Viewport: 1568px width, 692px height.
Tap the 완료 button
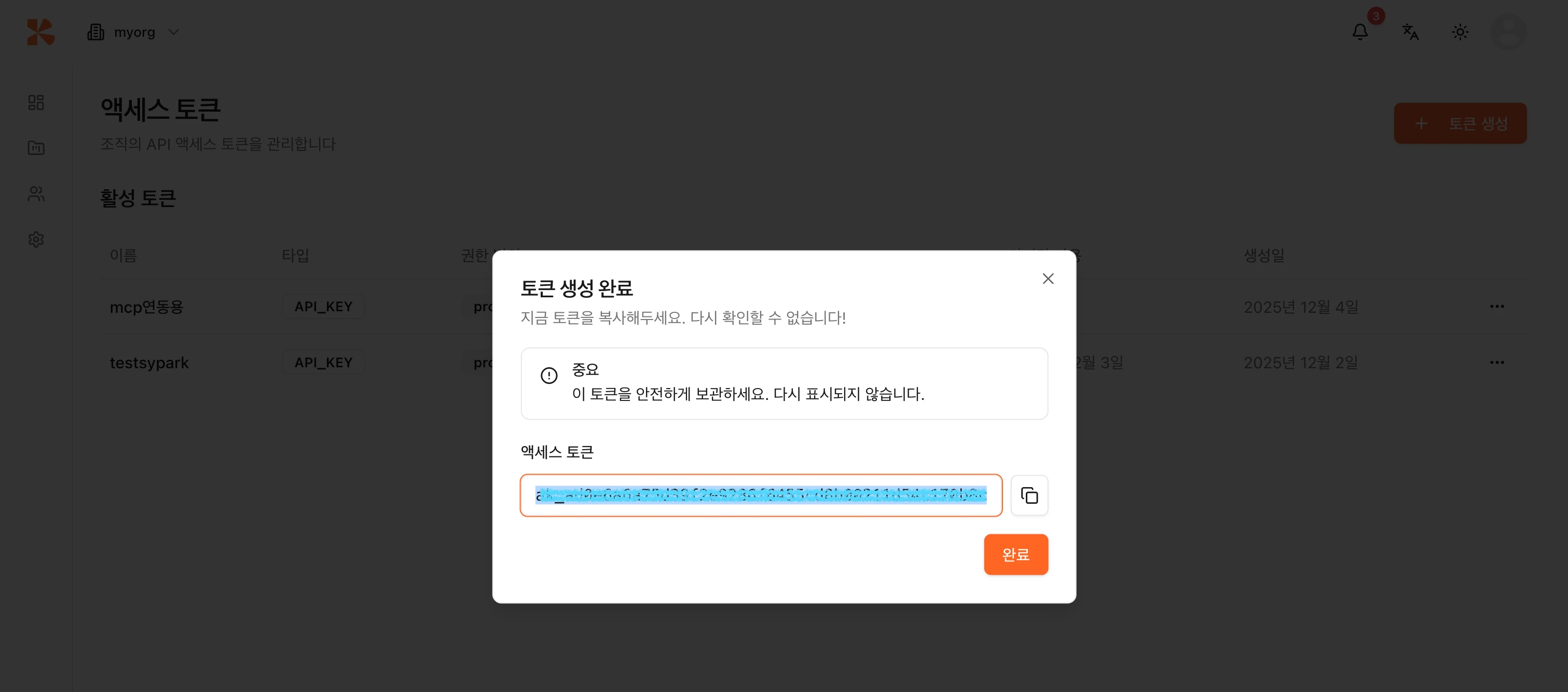(1015, 555)
